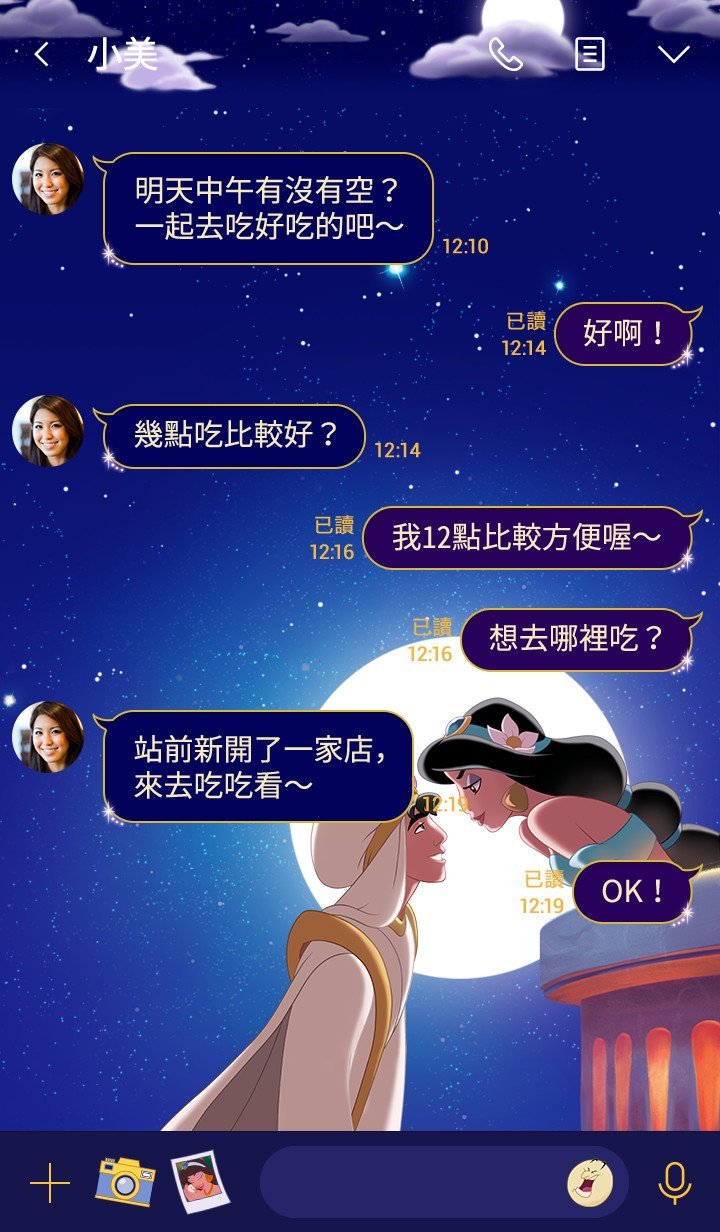Collapse the chat header chevron
This screenshot has width=720, height=1232.
[x=672, y=53]
